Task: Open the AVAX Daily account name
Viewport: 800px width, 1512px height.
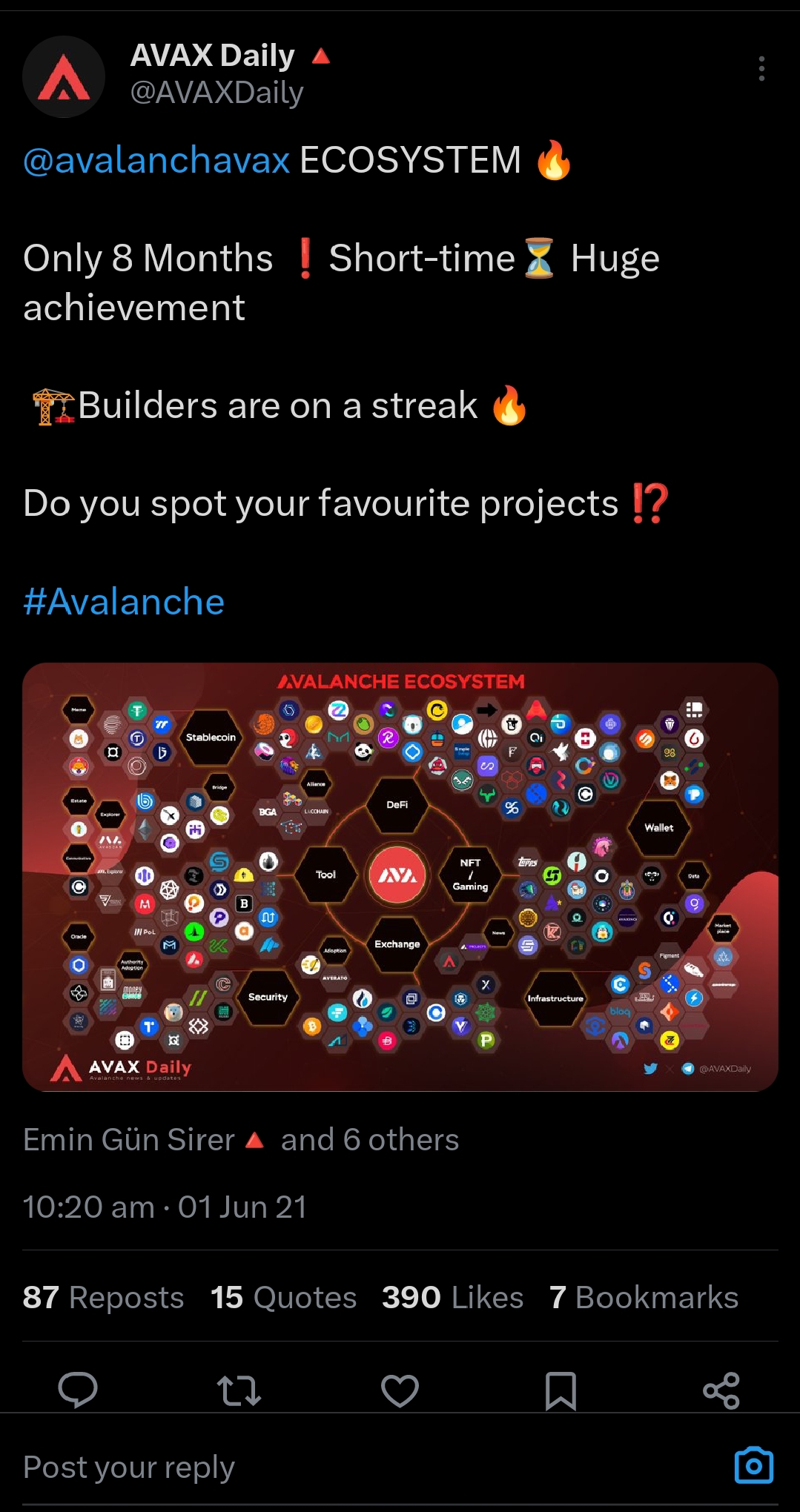Action: [x=213, y=56]
